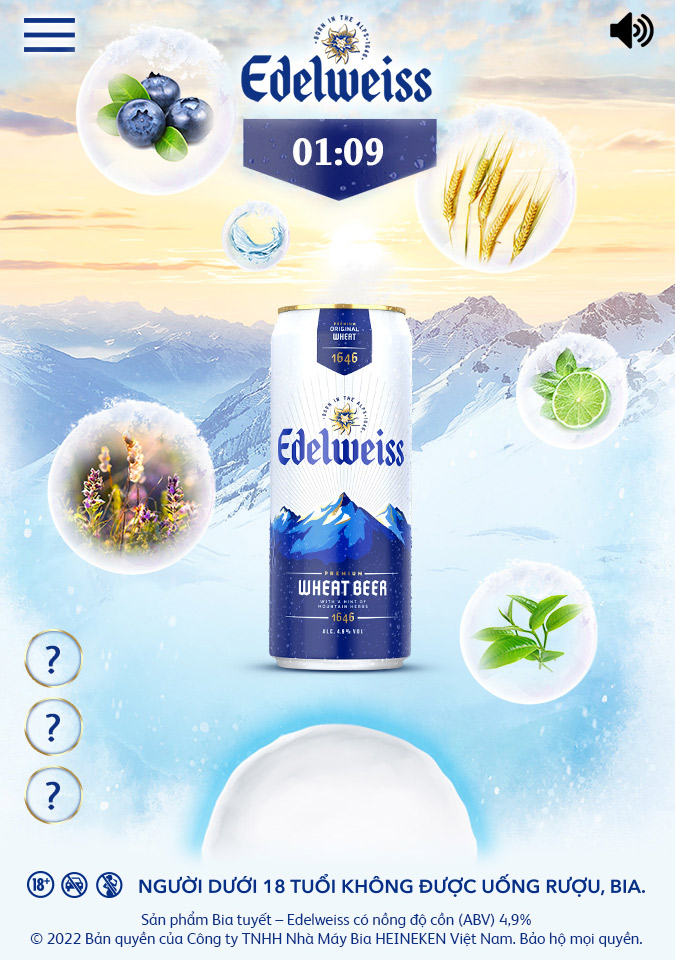Mute the game sound
This screenshot has width=675, height=960.
pos(631,31)
